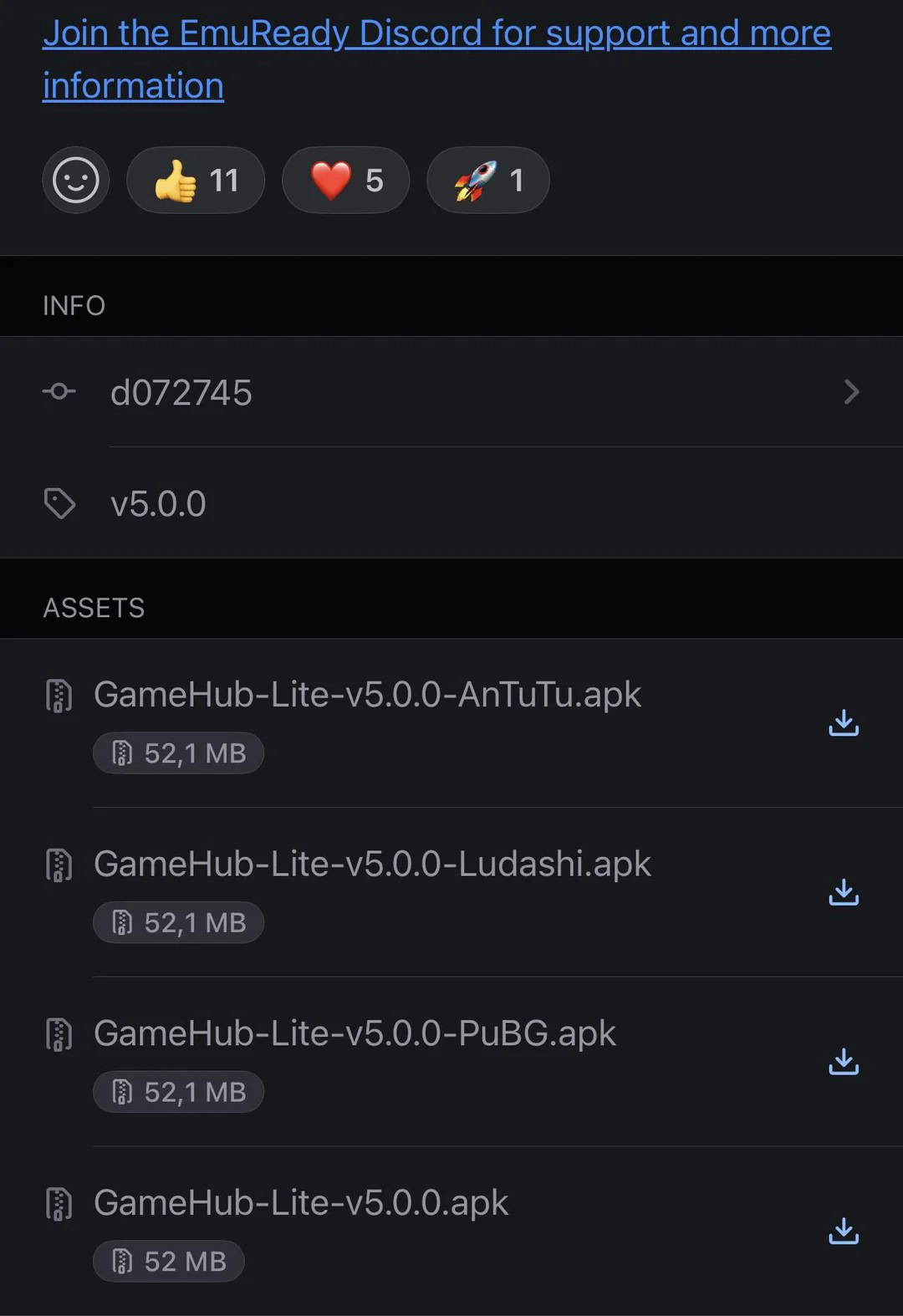This screenshot has height=1316, width=903.
Task: Click the download icon for GameHub-Lite-v5.0.0-Ludashi.apk
Action: [x=844, y=893]
